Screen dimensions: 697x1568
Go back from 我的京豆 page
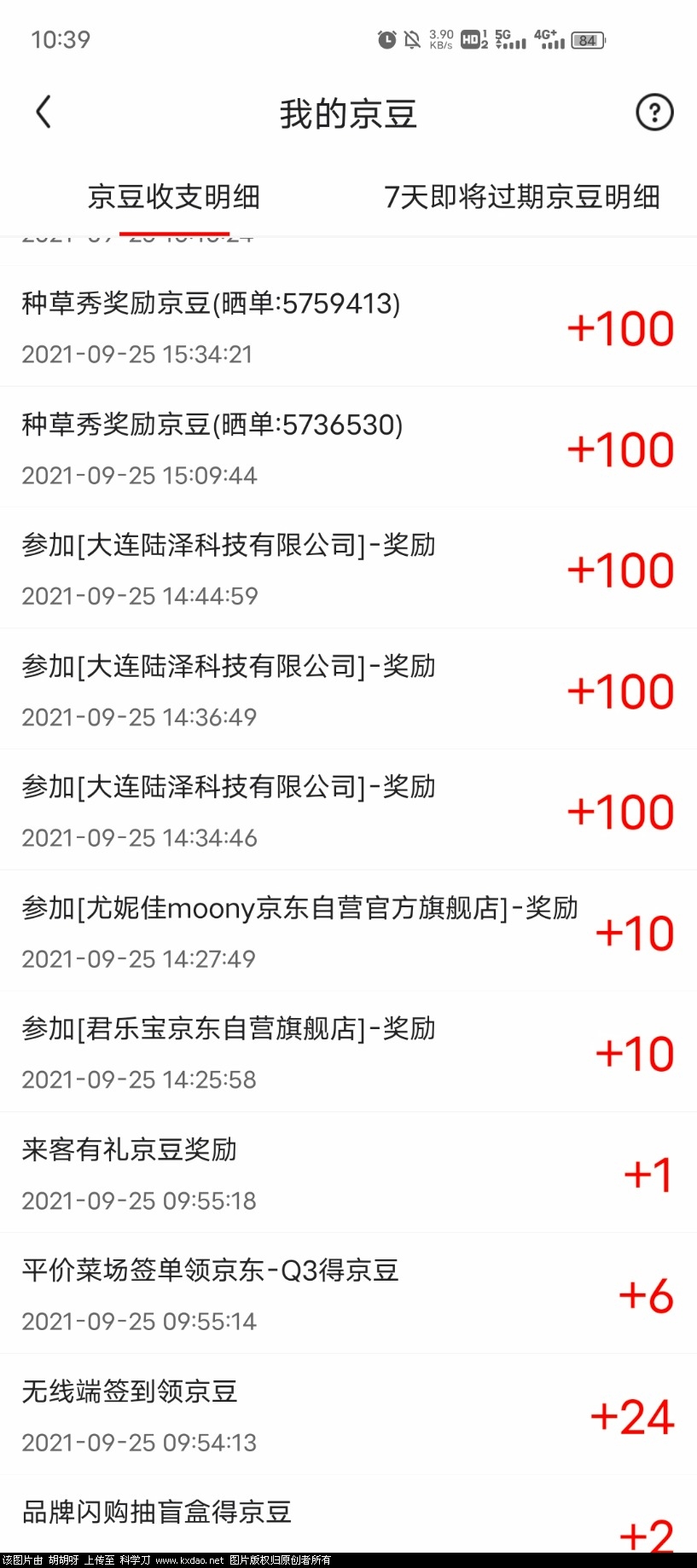44,113
